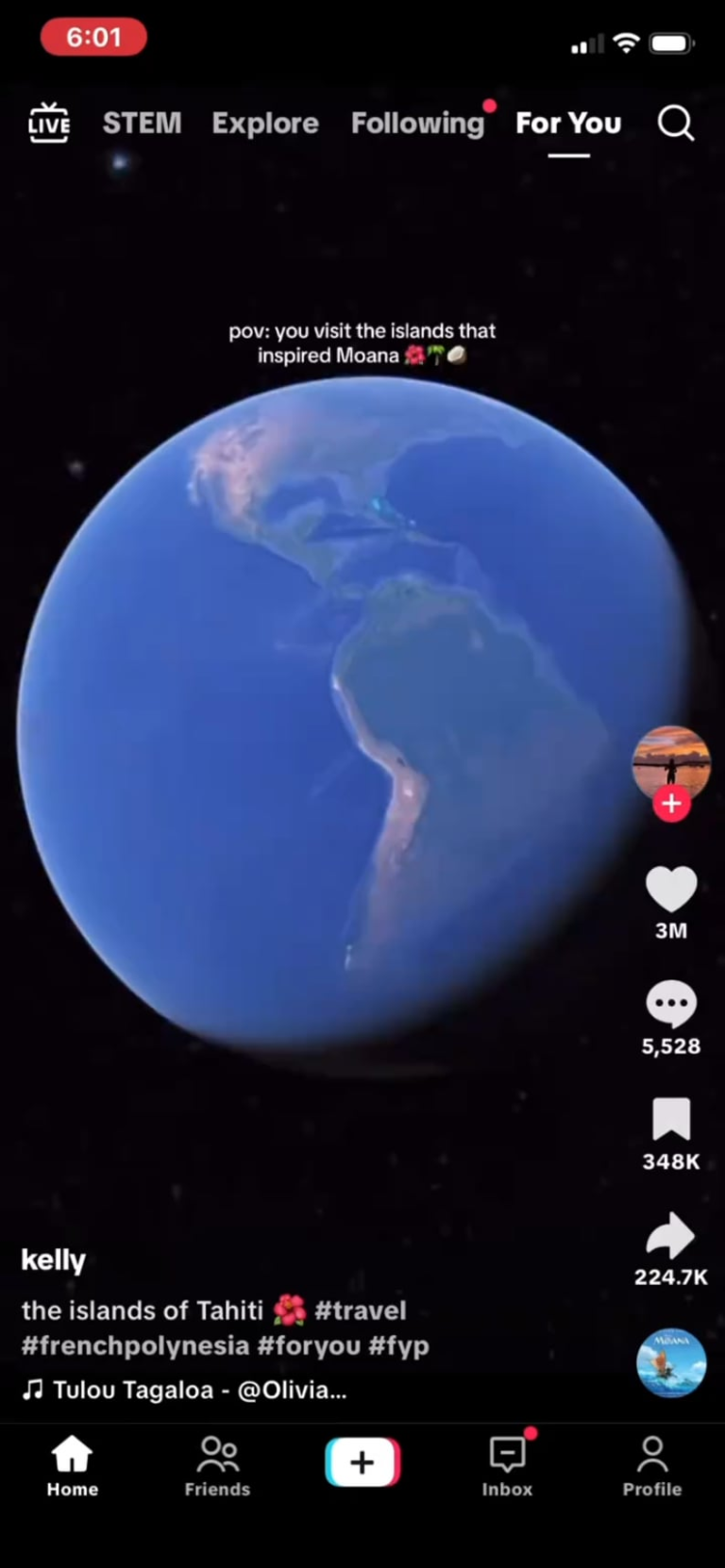Viewport: 725px width, 1568px height.
Task: Switch to the Following tab
Action: 417,123
